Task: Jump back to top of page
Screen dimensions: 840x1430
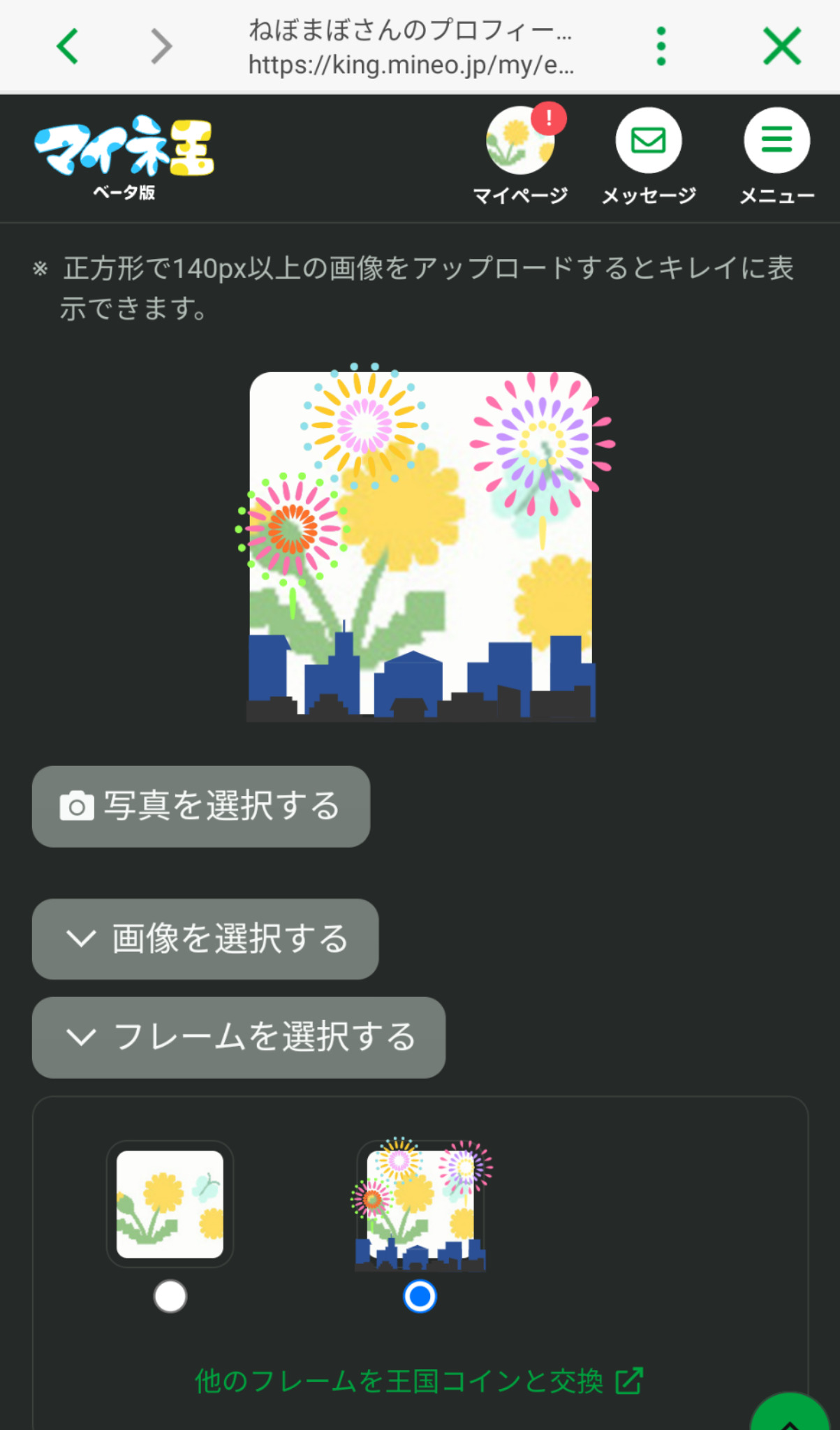Action: pyautogui.click(x=790, y=1415)
